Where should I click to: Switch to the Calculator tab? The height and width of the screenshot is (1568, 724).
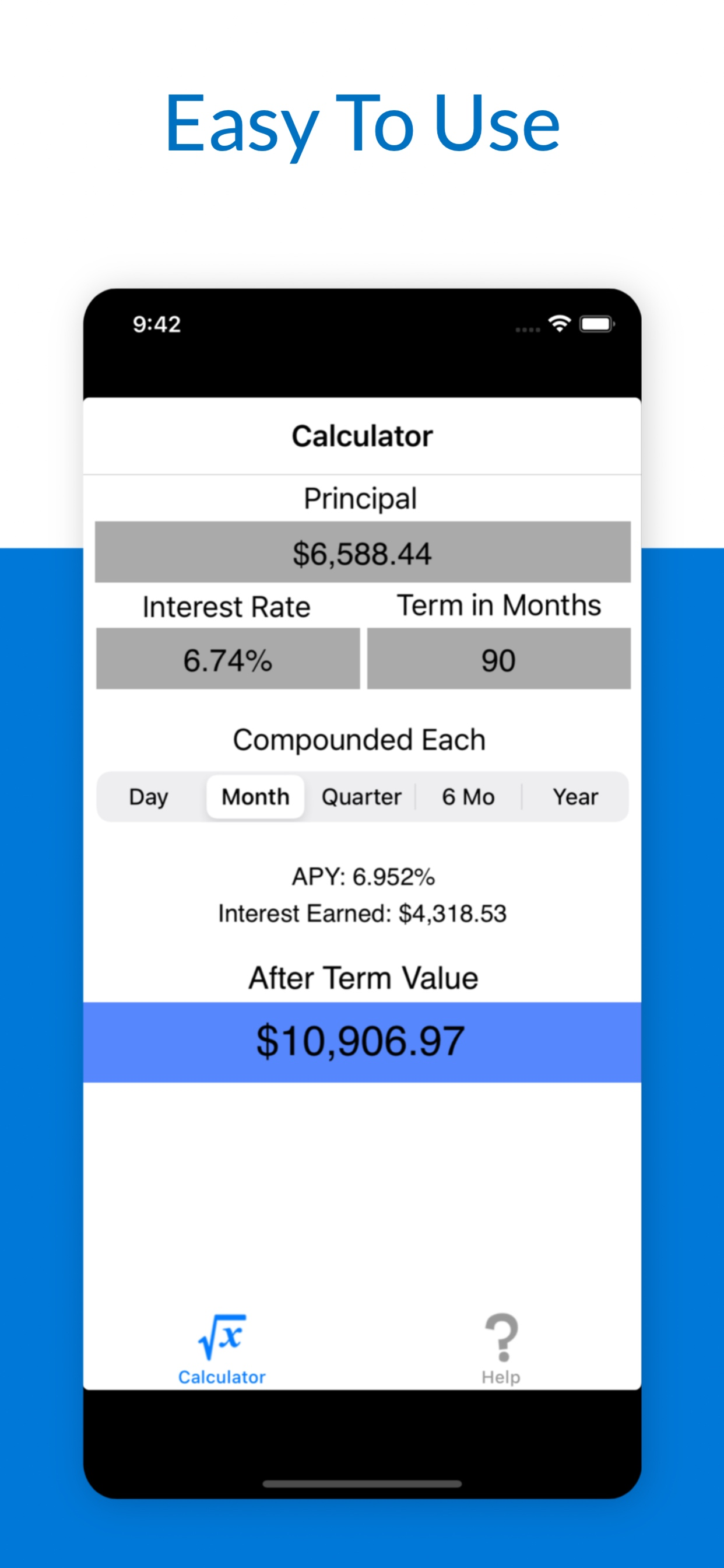(221, 1357)
